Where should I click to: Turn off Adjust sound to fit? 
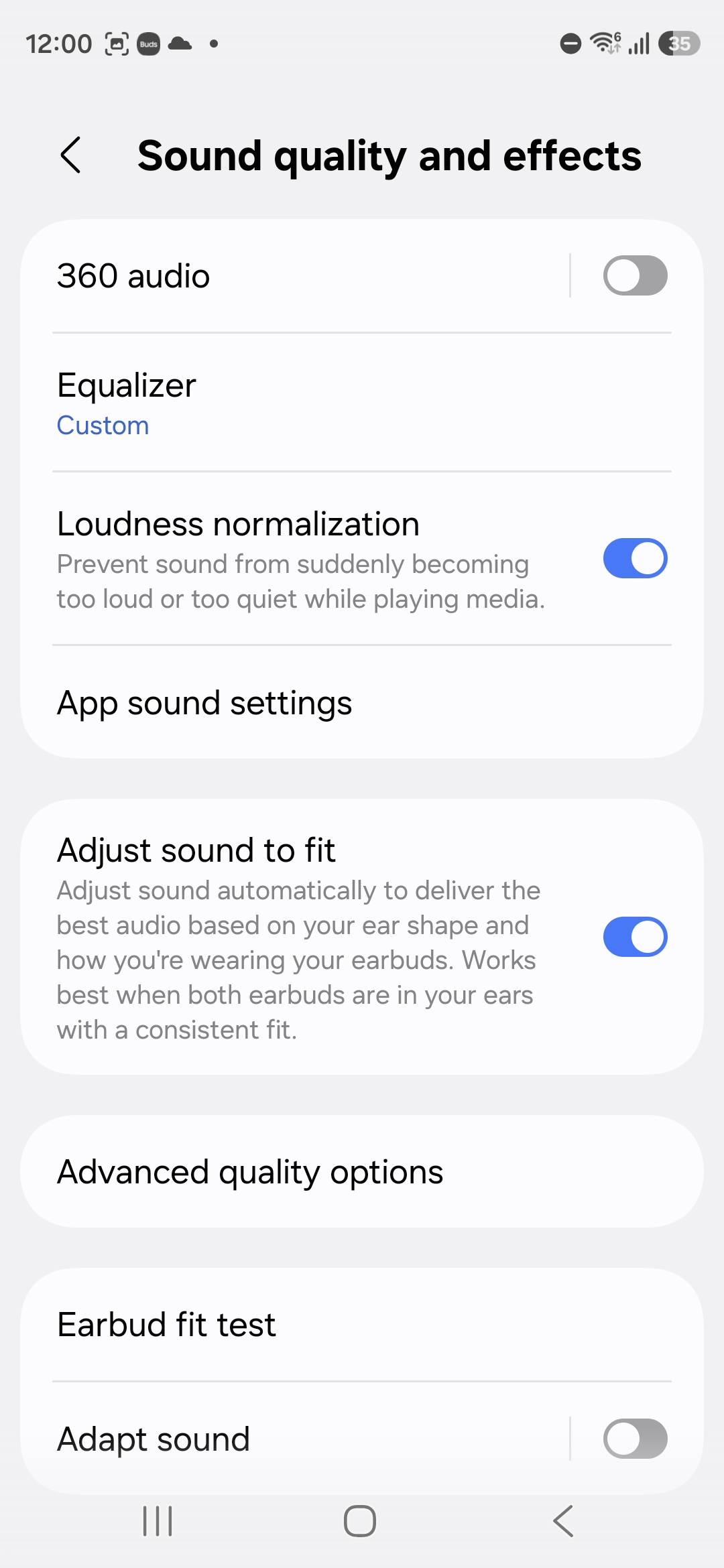pyautogui.click(x=634, y=937)
